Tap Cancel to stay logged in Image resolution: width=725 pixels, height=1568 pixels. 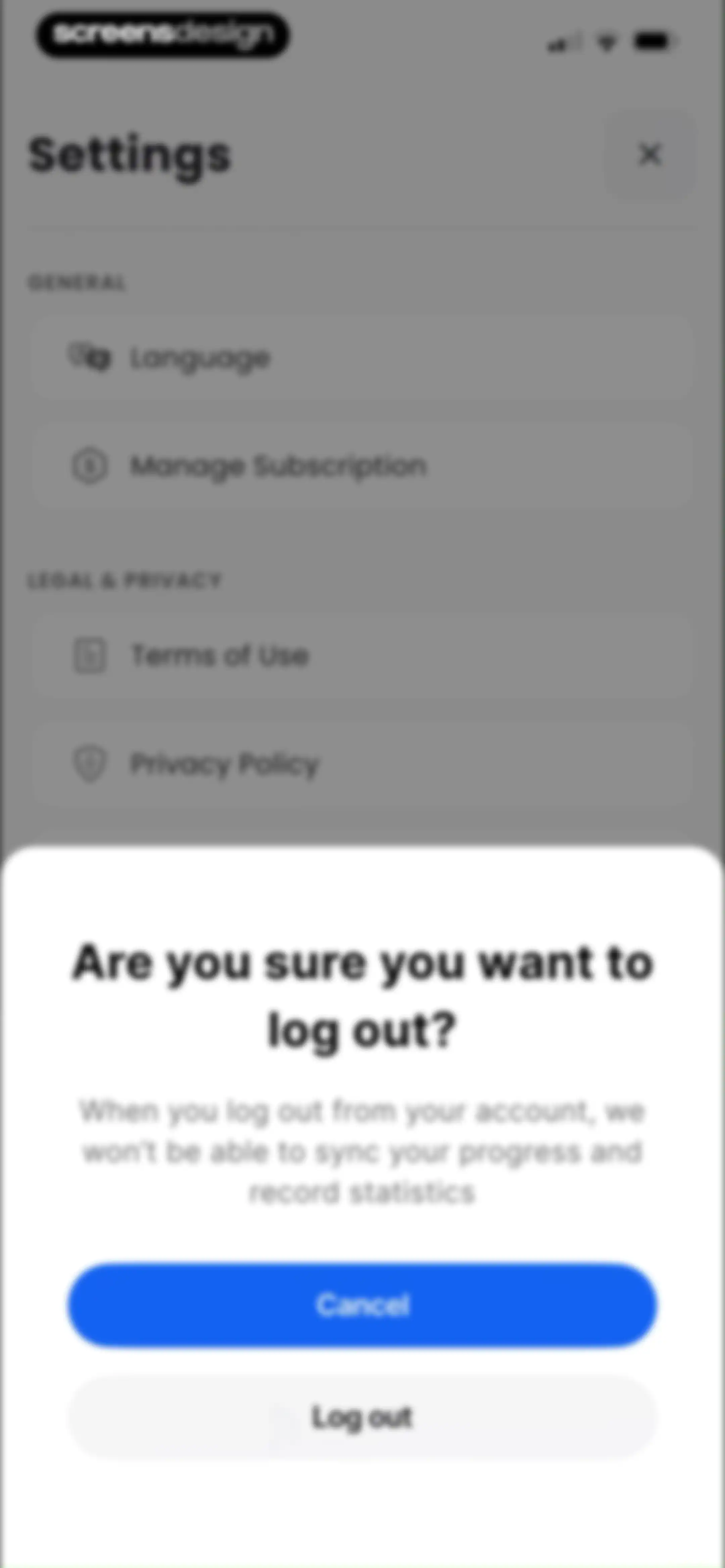(x=362, y=1305)
